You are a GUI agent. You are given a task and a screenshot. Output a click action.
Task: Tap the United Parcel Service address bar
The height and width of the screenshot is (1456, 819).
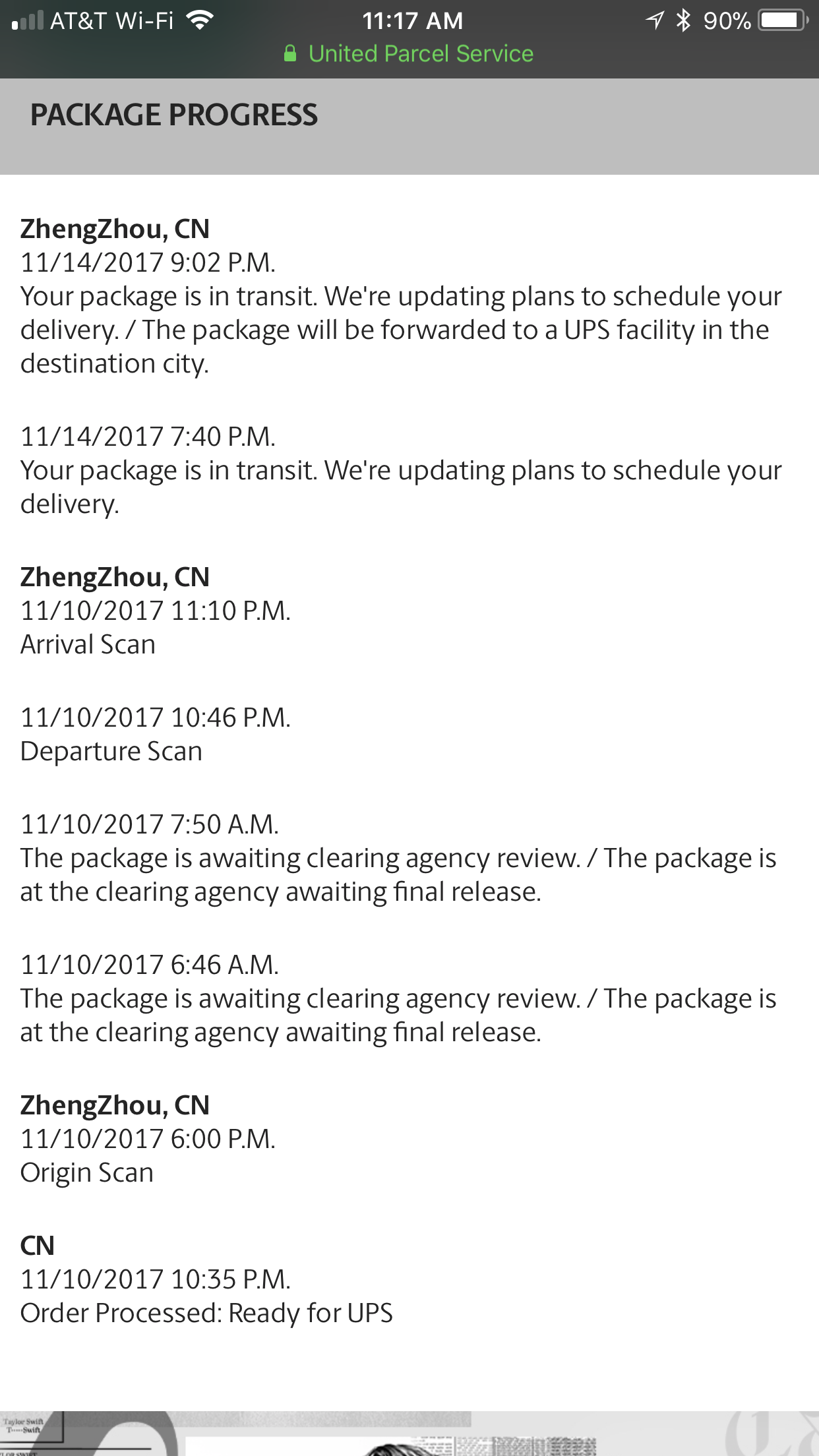(409, 54)
